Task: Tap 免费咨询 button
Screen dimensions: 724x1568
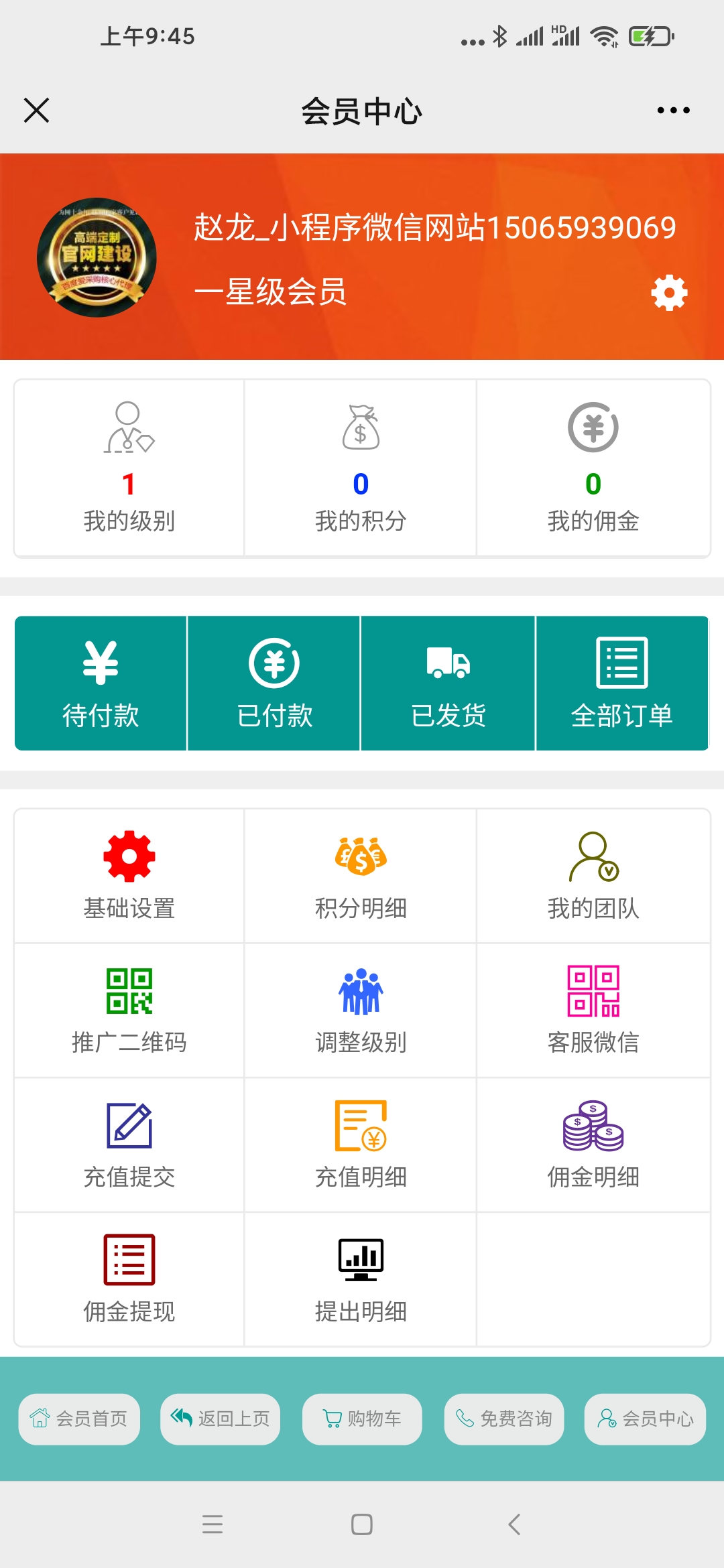Action: click(x=504, y=1419)
